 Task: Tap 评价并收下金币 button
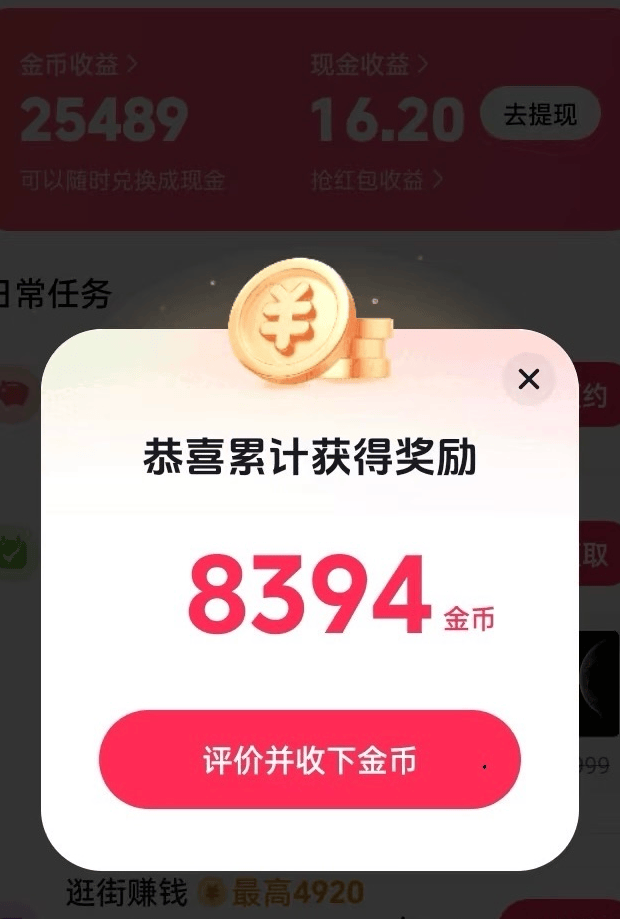coord(309,761)
